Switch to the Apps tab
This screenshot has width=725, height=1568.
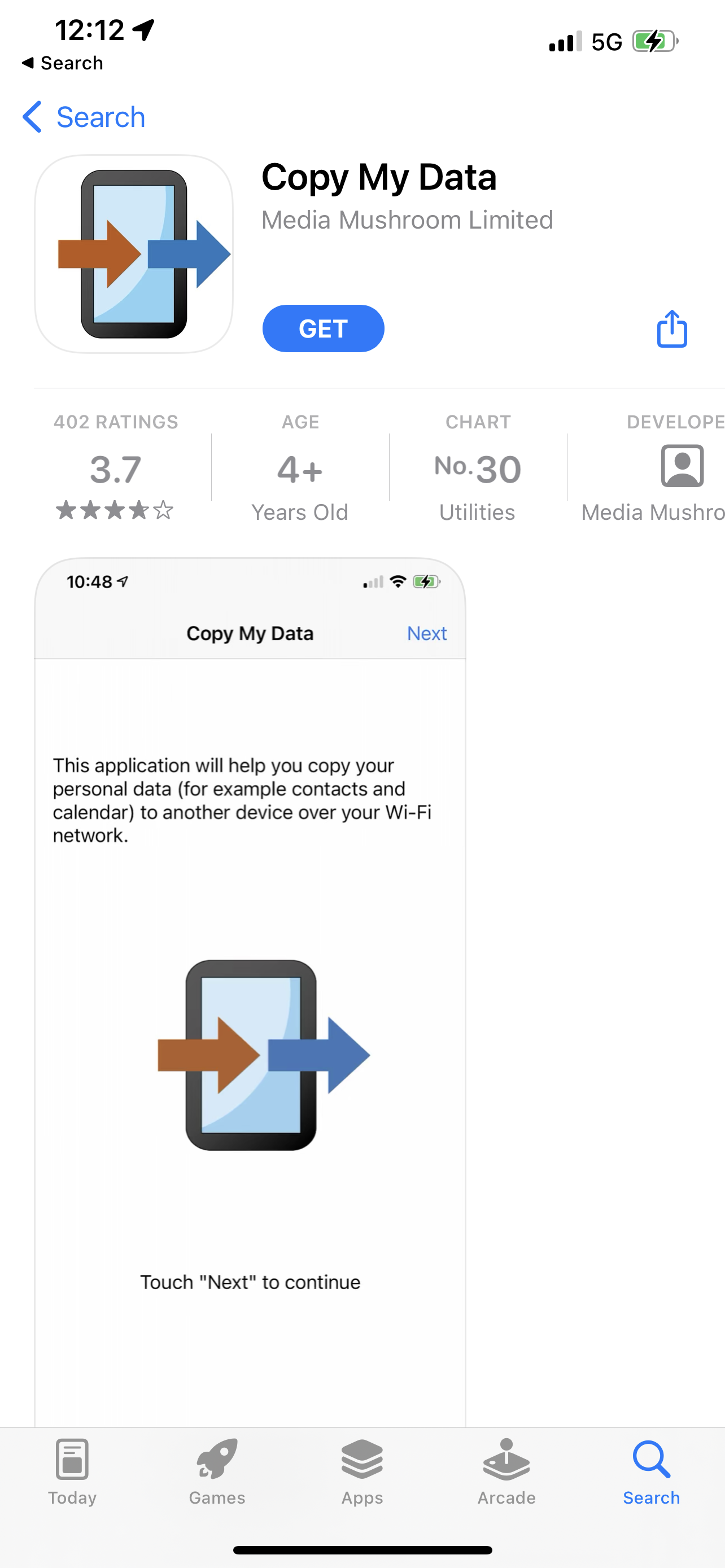362,1470
